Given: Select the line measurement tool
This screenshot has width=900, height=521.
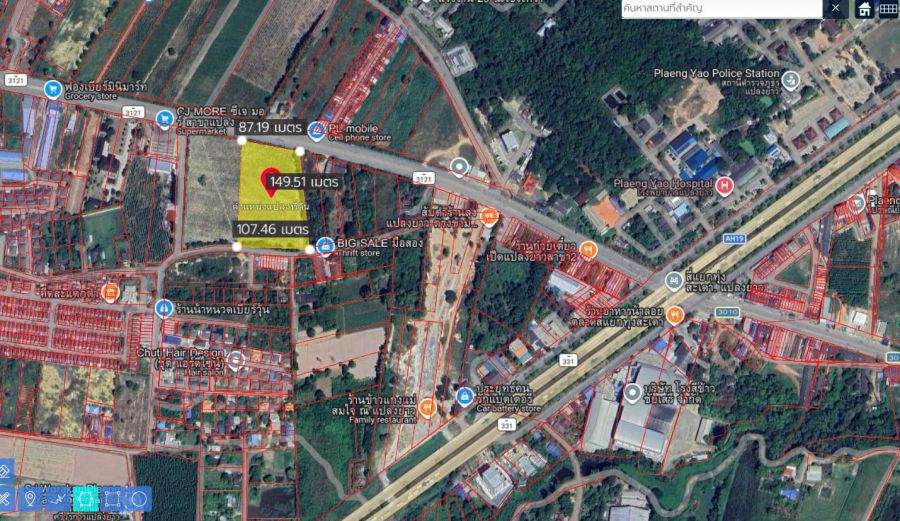Looking at the screenshot, I should 58,498.
